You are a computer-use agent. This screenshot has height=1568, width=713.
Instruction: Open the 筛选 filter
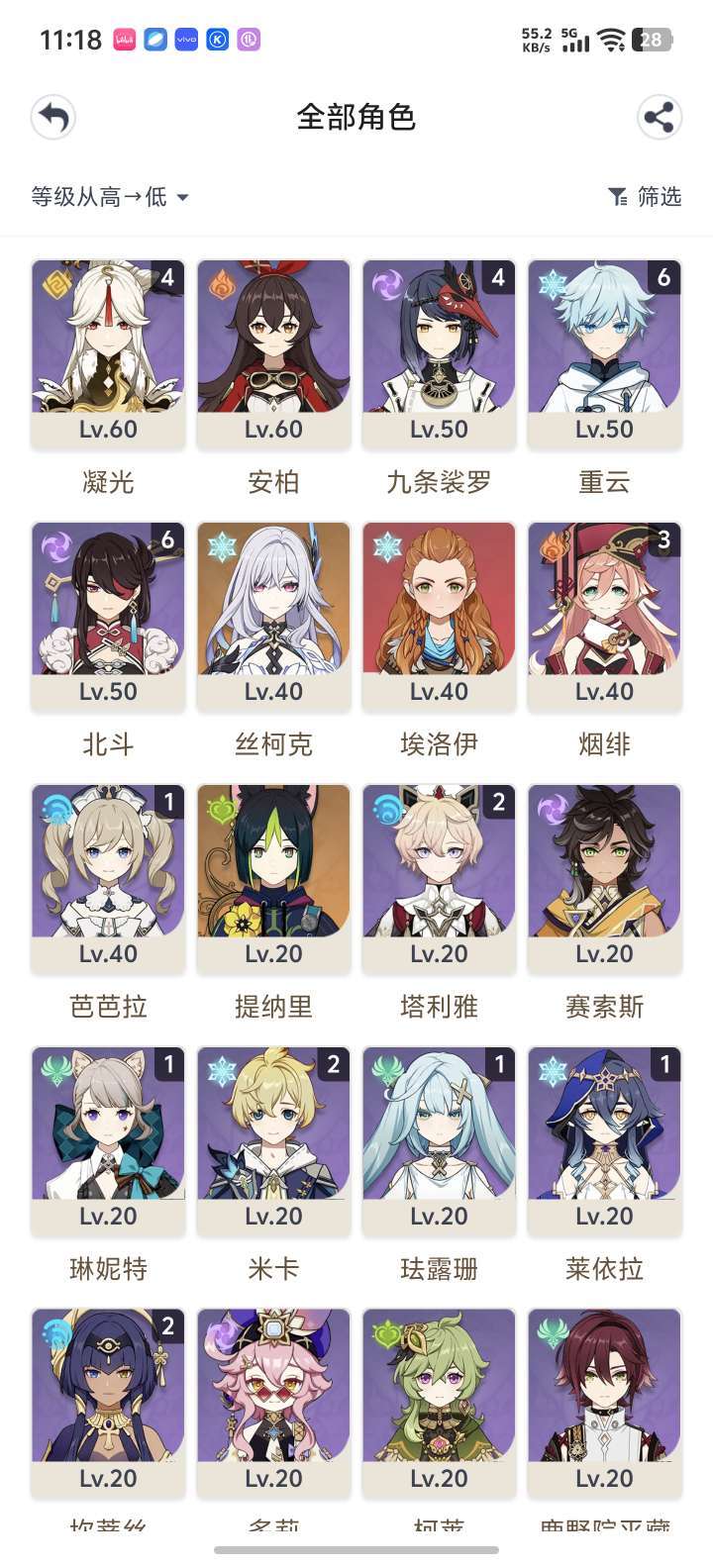(x=645, y=197)
